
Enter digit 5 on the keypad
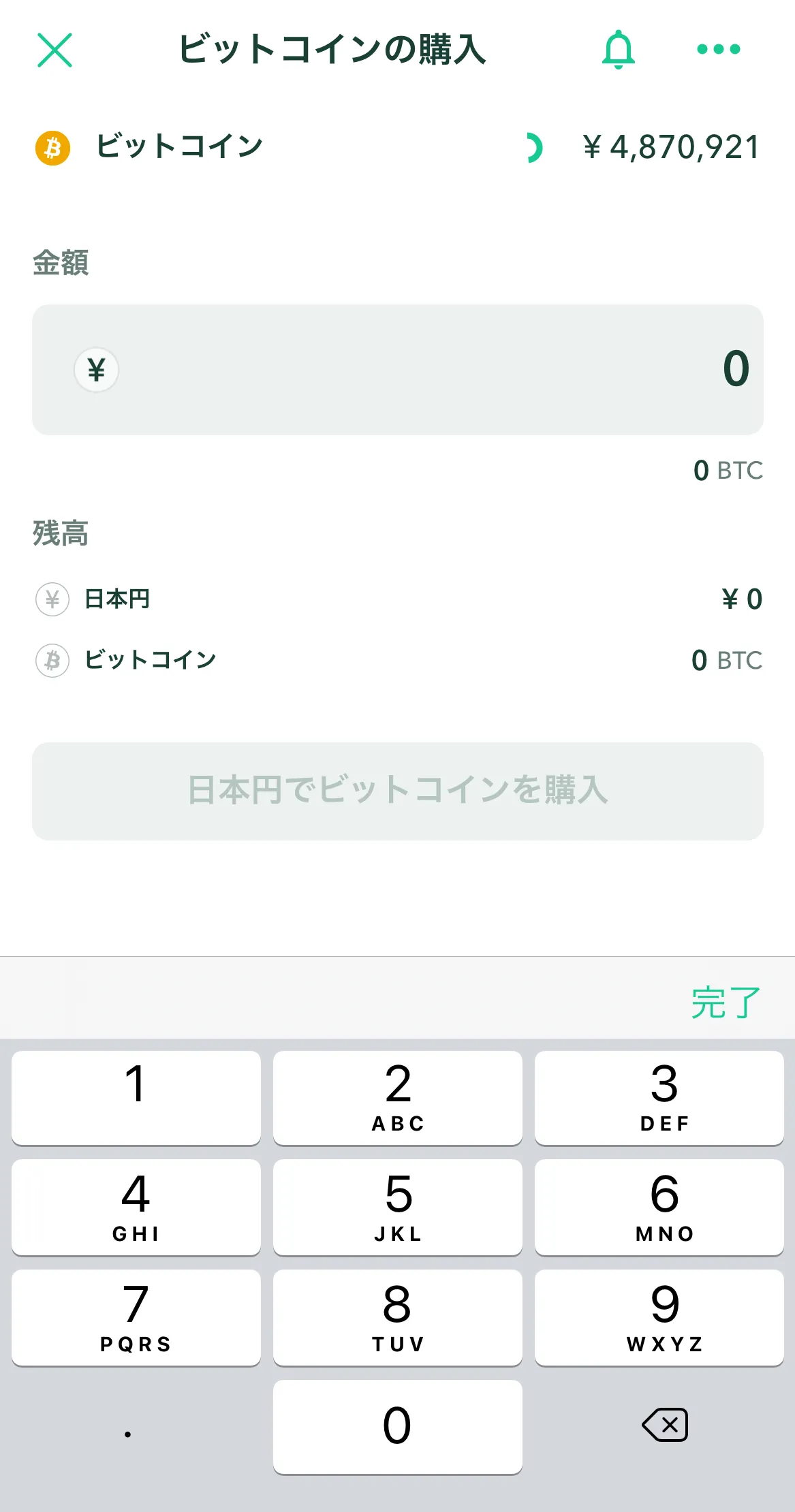(398, 1206)
